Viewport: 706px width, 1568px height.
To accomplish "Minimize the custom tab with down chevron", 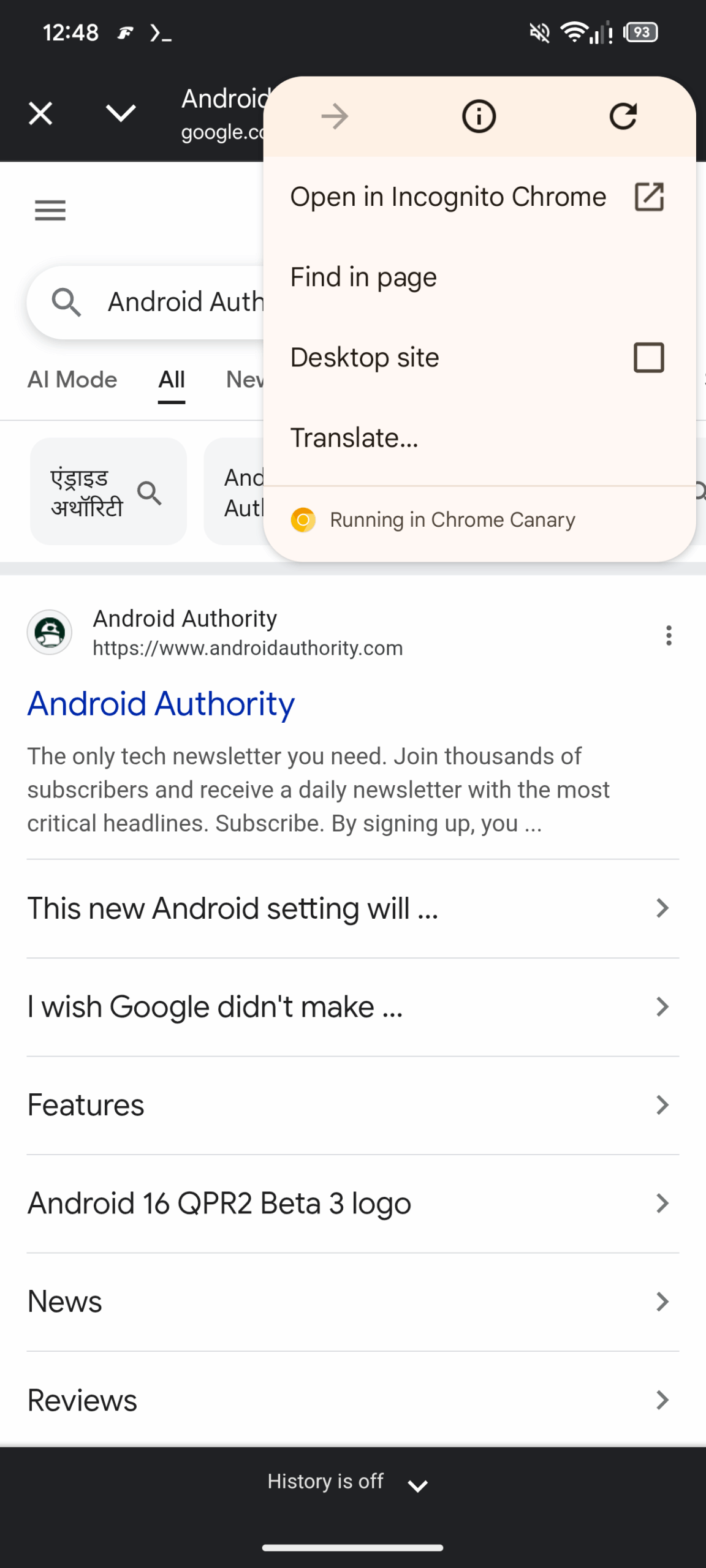I will (x=120, y=113).
